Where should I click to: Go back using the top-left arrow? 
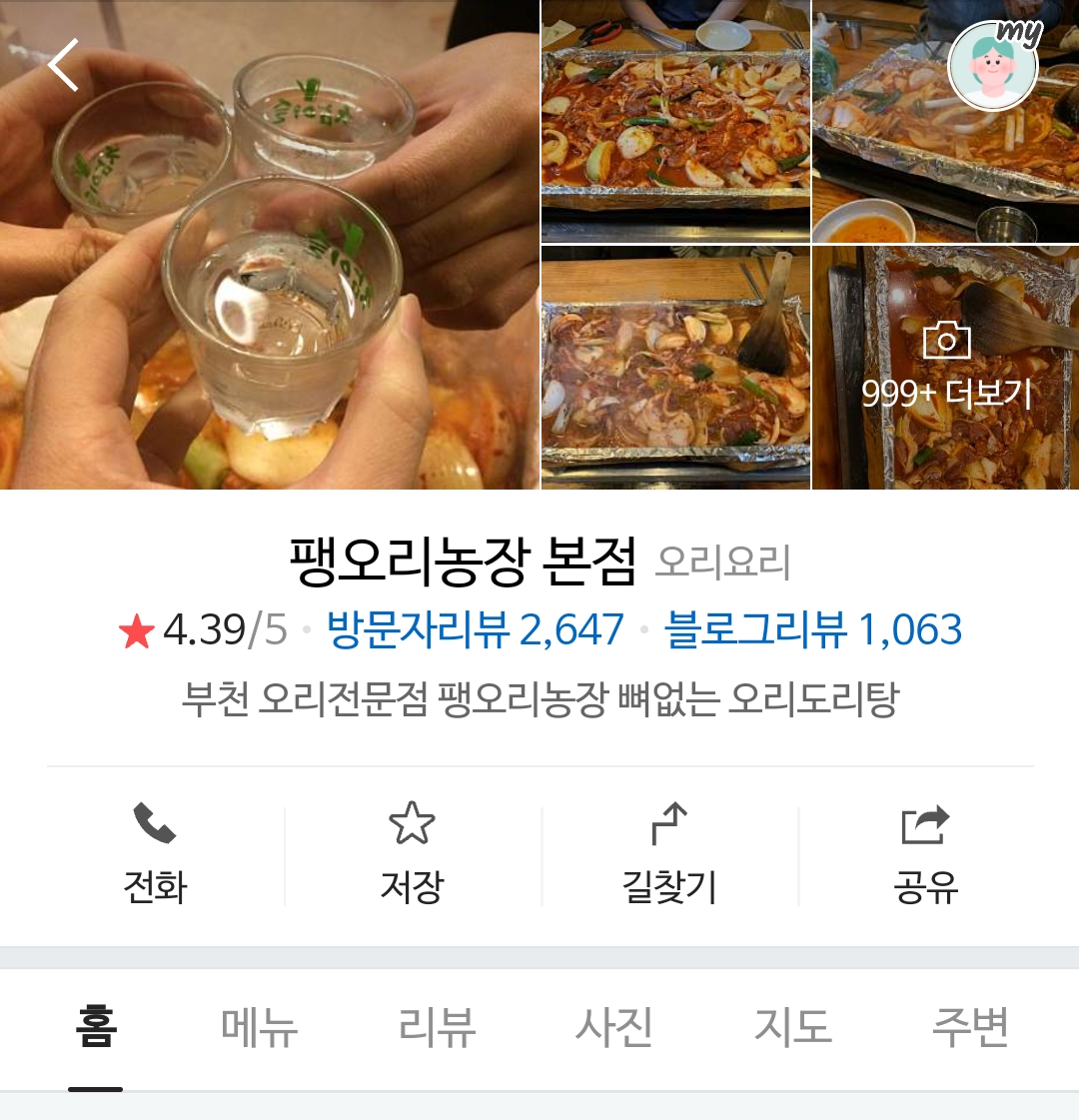[x=63, y=65]
